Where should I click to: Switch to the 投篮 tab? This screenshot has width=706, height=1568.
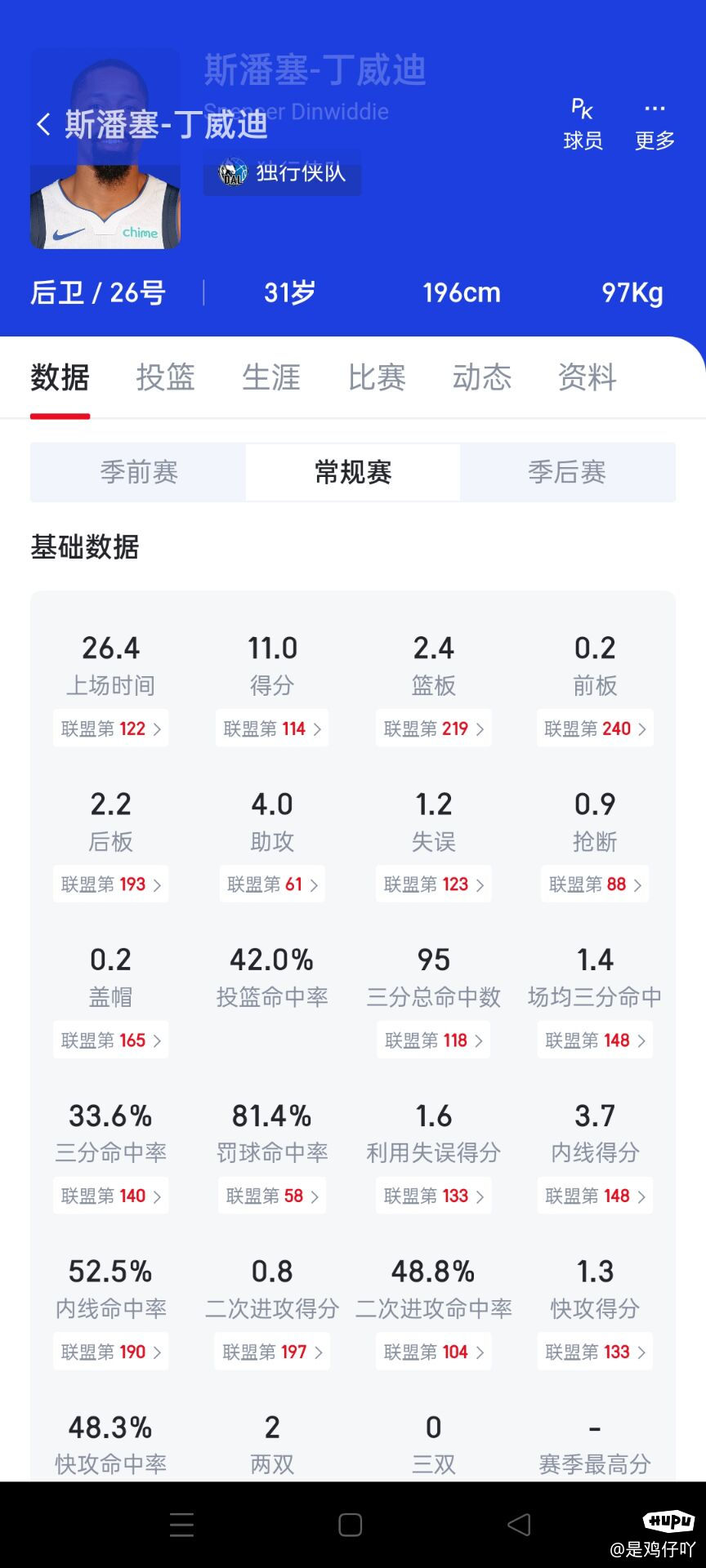pos(165,377)
